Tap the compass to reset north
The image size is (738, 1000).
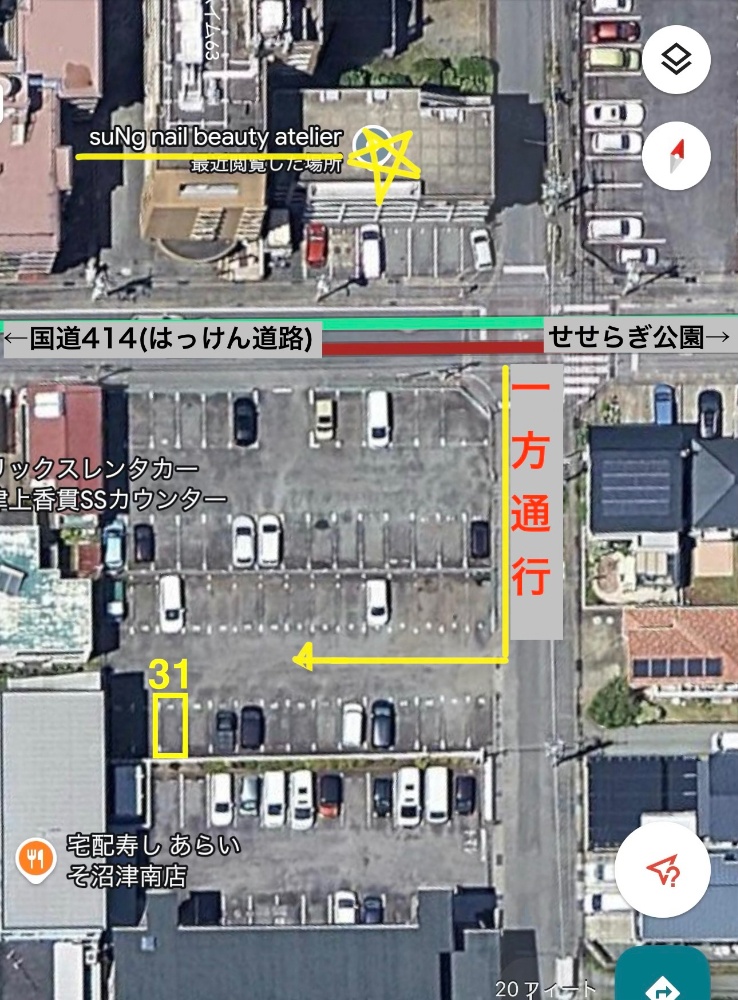coord(677,156)
